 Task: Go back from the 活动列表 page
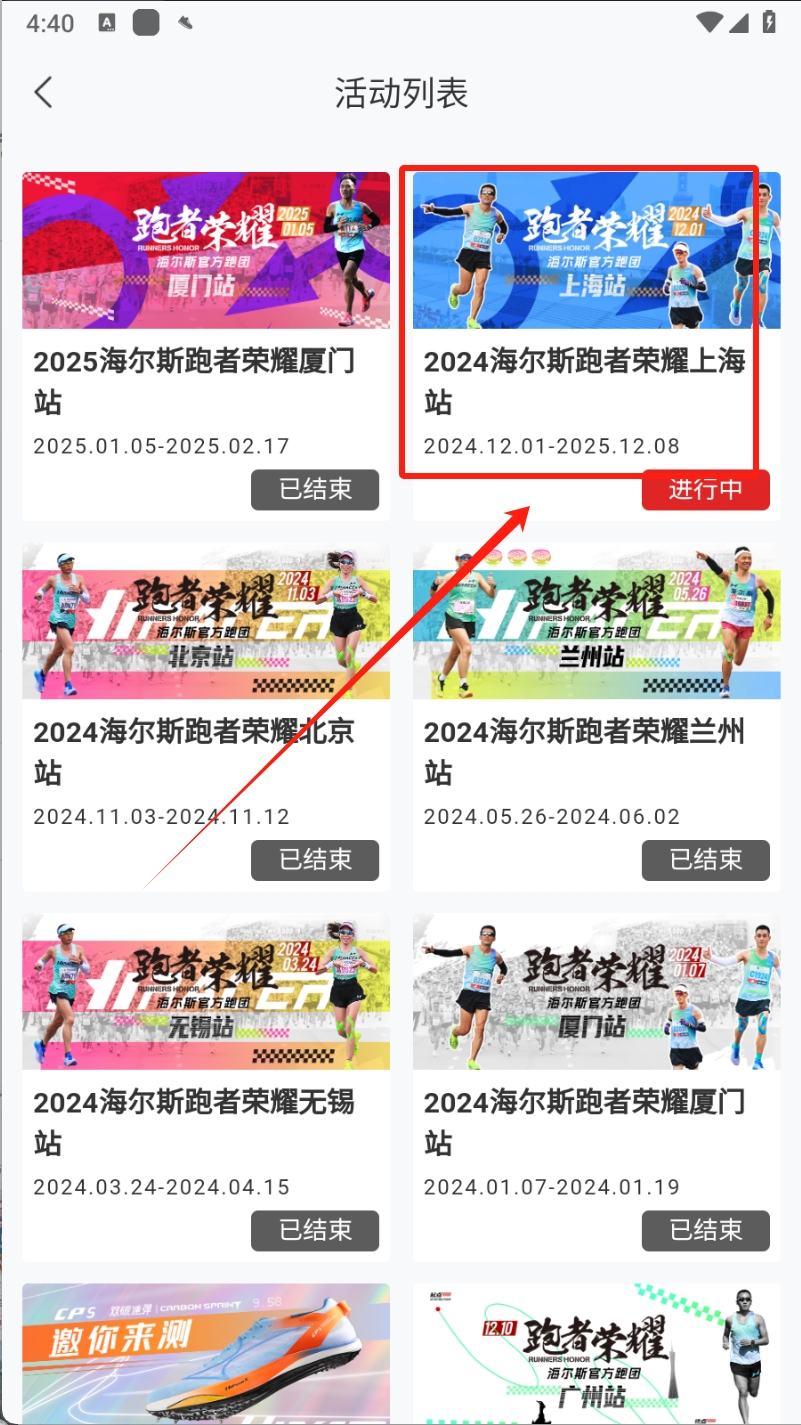click(x=42, y=93)
